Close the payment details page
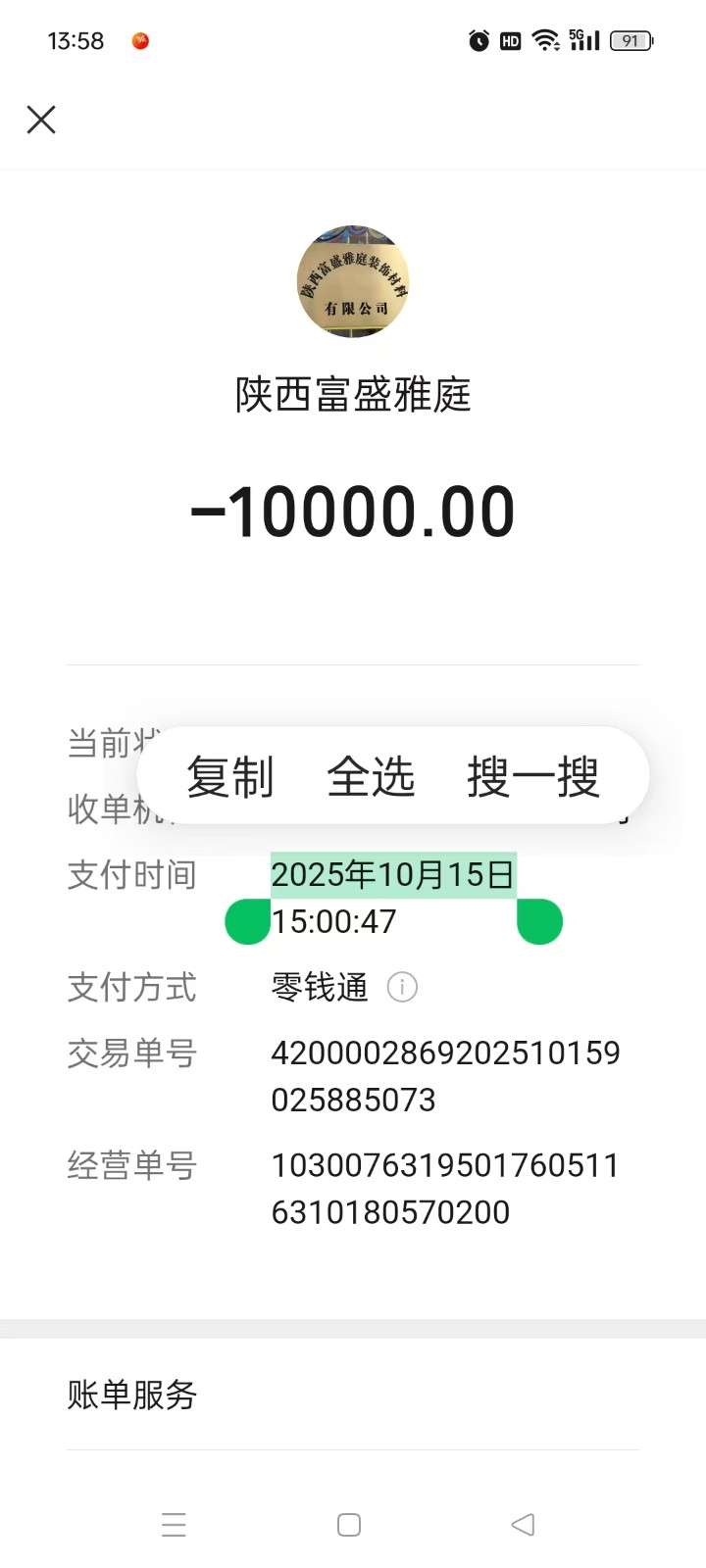Viewport: 706px width, 1568px height. click(x=41, y=120)
